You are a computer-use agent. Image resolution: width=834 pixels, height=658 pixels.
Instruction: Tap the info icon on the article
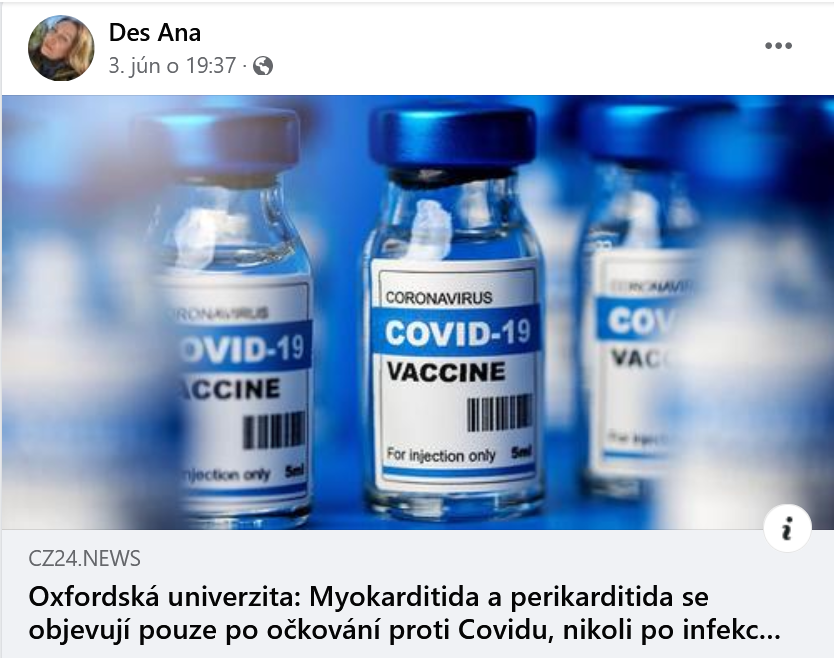click(x=787, y=529)
